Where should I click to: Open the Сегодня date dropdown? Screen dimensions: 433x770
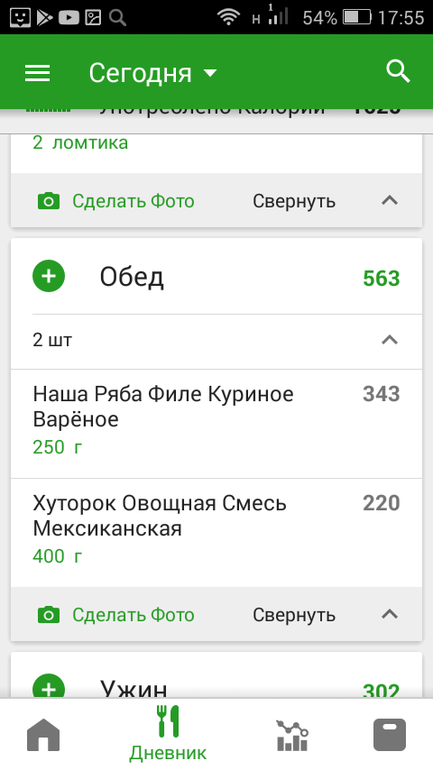click(153, 73)
